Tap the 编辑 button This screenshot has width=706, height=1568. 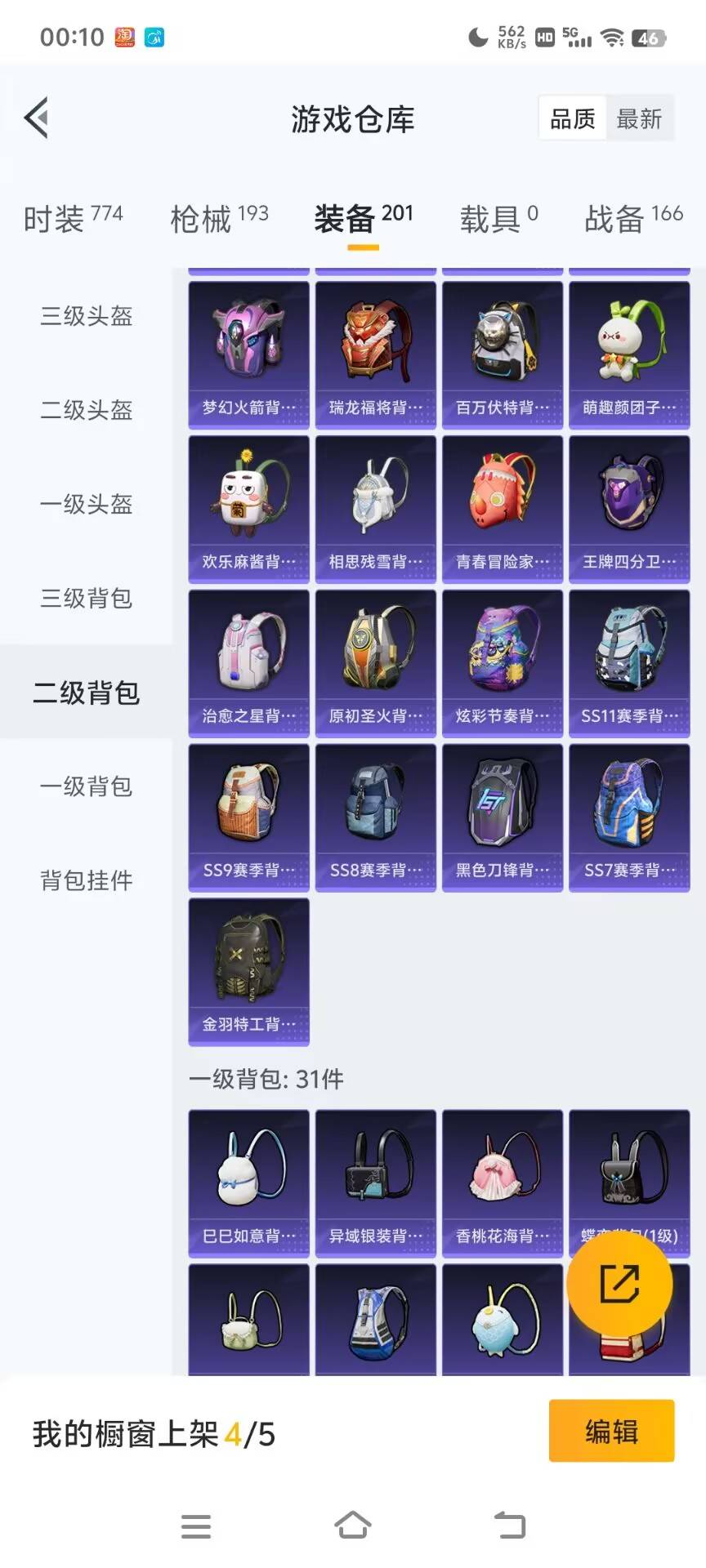(611, 1432)
